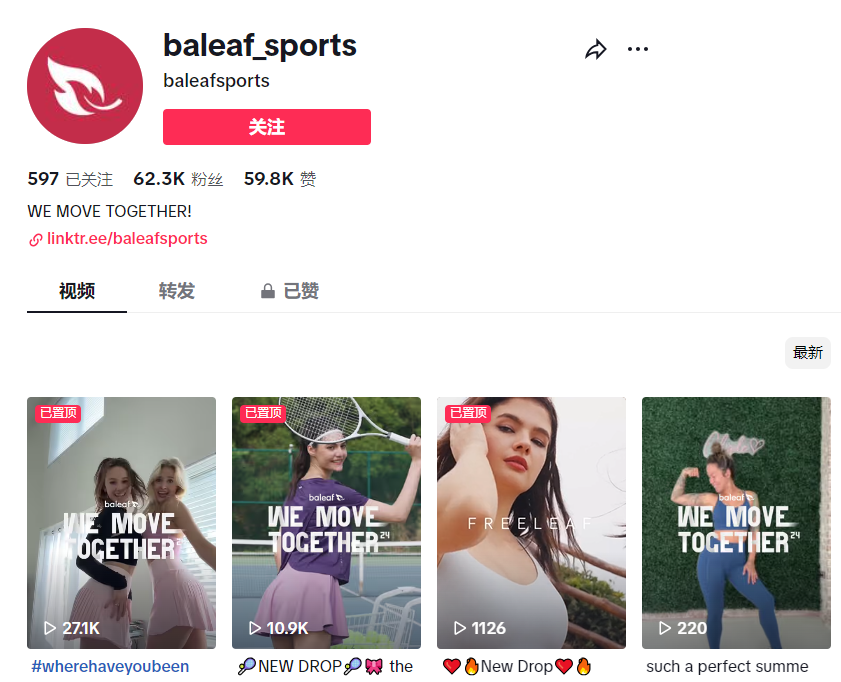Open the linktr.ee/baleafsports link
The image size is (841, 682).
click(127, 239)
